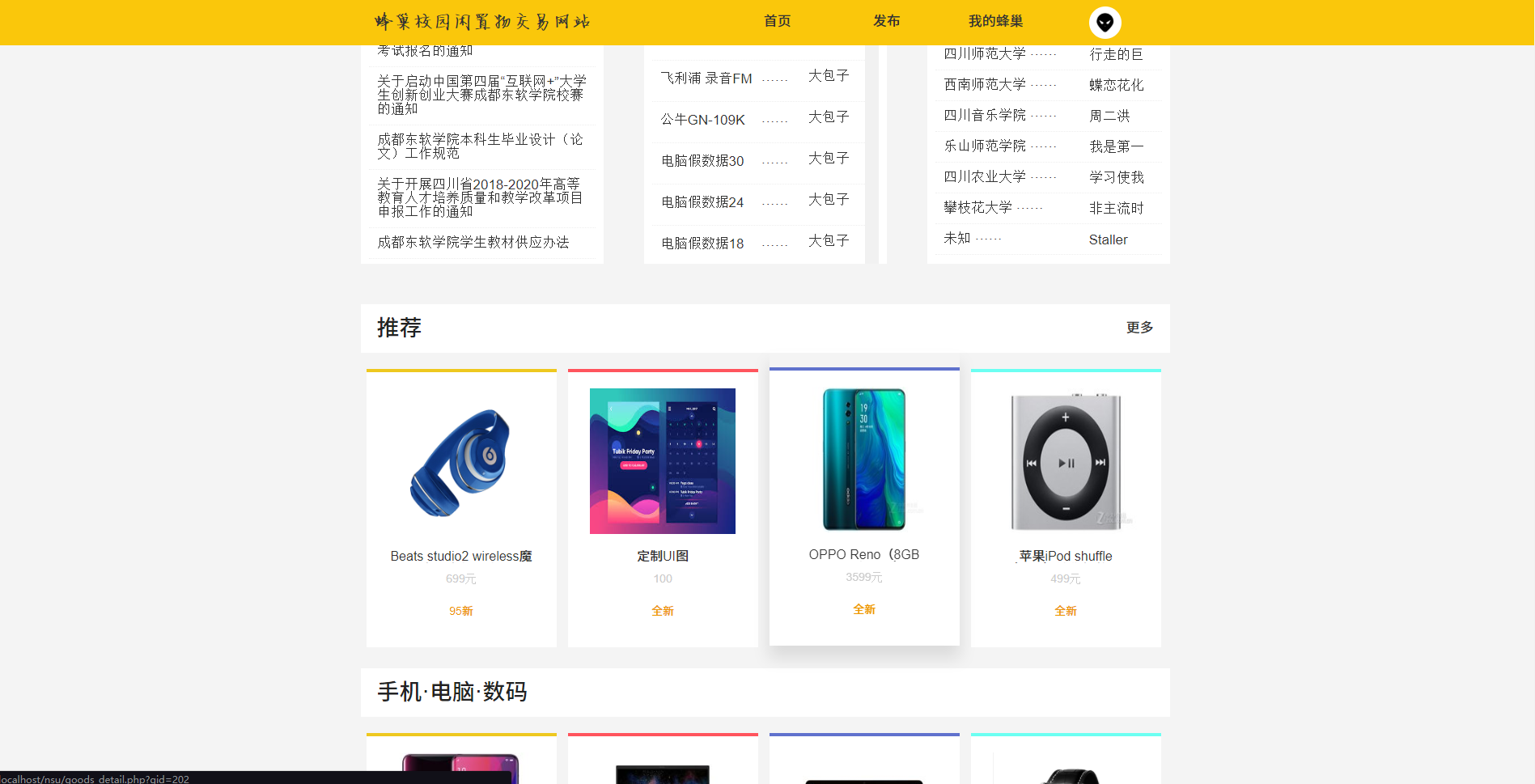Tap the user avatar icon
Screen dimensions: 1535x784
[x=1105, y=23]
